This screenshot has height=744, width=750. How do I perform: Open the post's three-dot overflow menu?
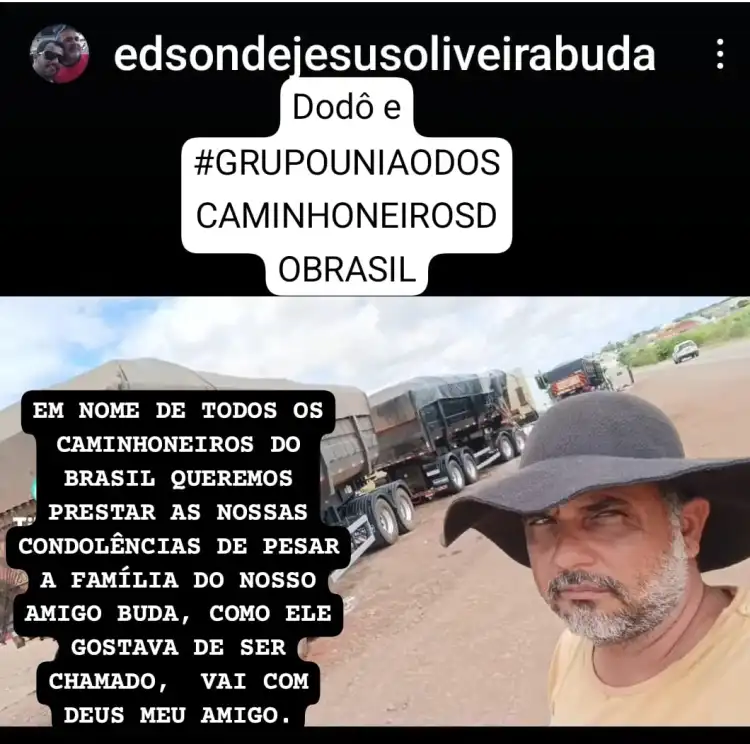(719, 54)
